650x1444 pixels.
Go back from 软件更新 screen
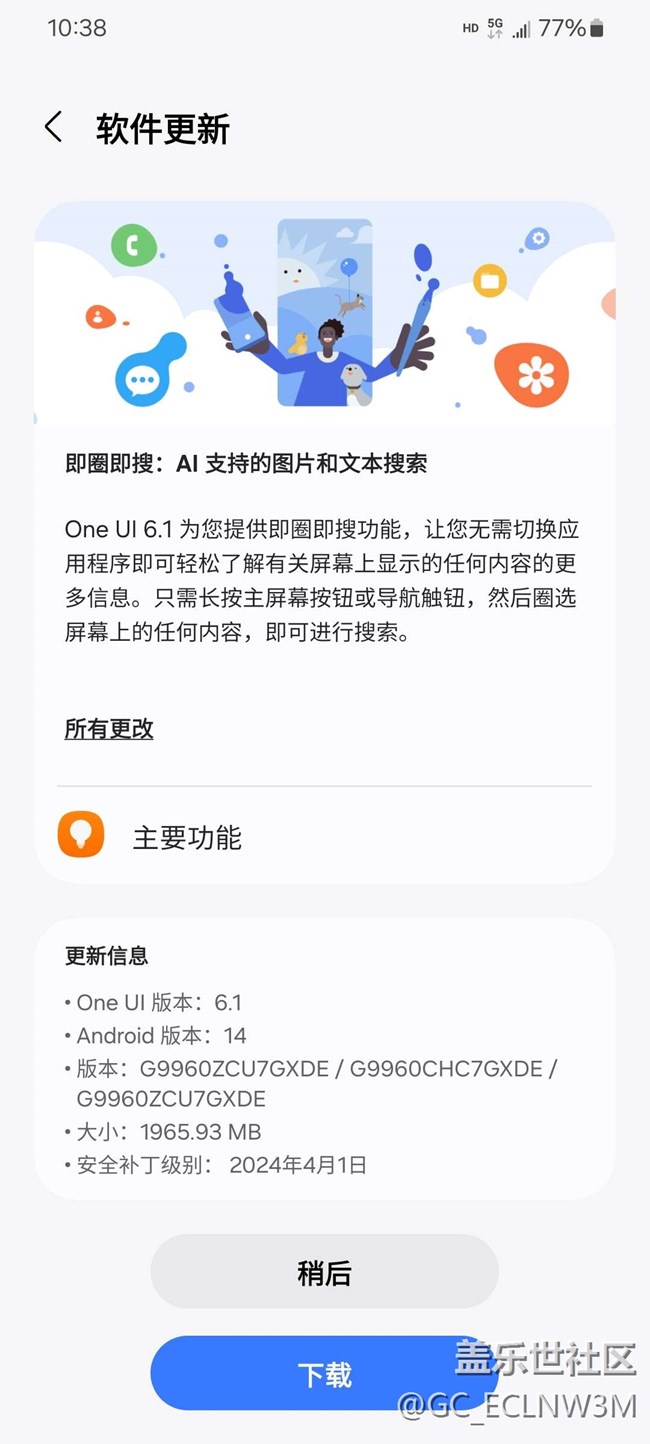tap(54, 128)
